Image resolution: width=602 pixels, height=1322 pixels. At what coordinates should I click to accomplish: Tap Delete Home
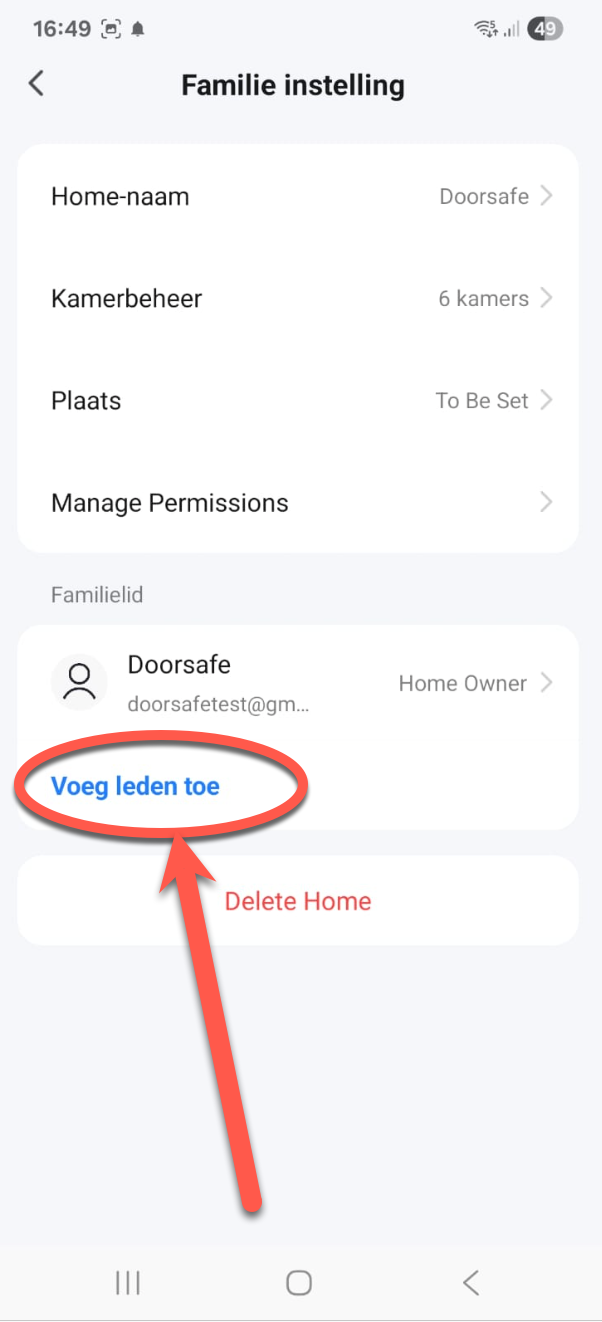click(x=298, y=901)
